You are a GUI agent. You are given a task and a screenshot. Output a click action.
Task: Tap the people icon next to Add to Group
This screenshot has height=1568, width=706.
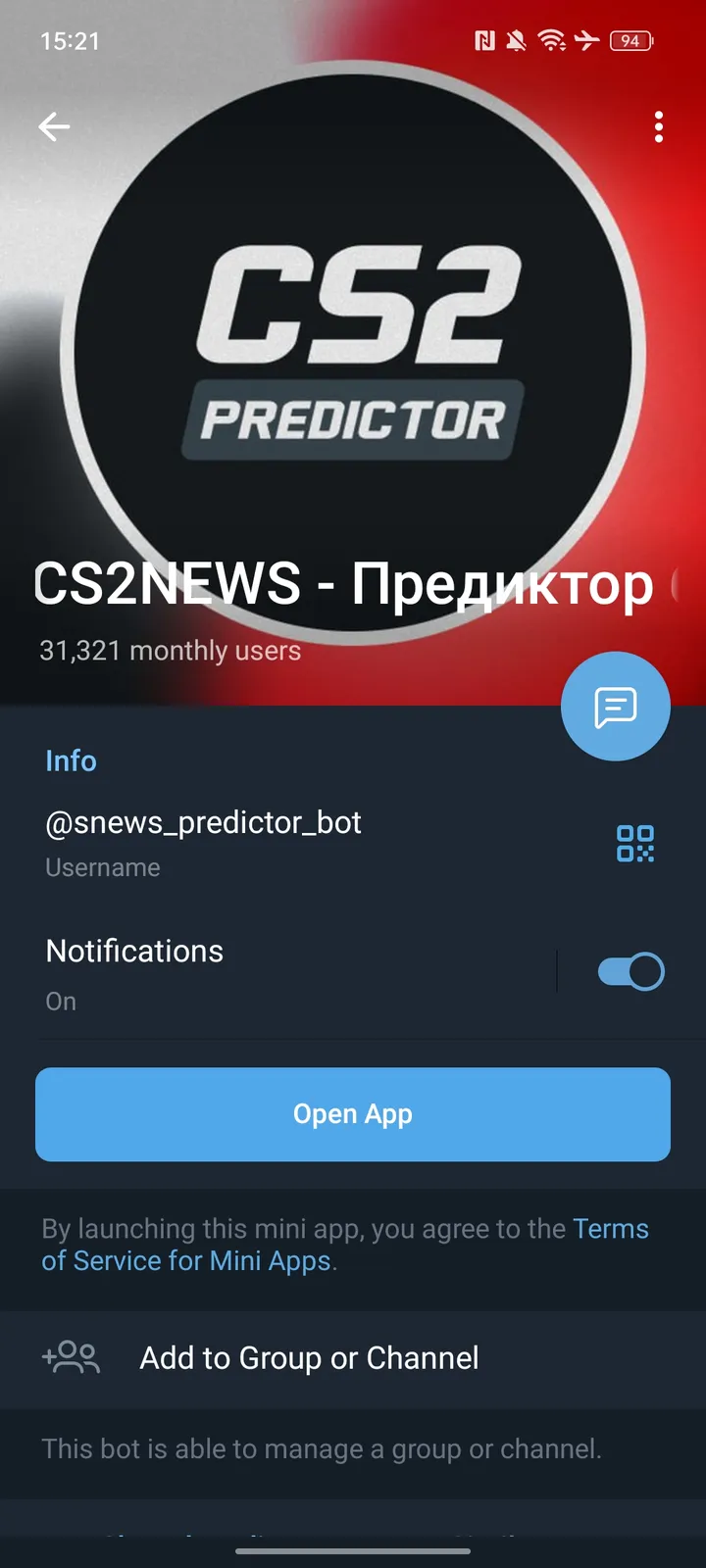pyautogui.click(x=70, y=1358)
